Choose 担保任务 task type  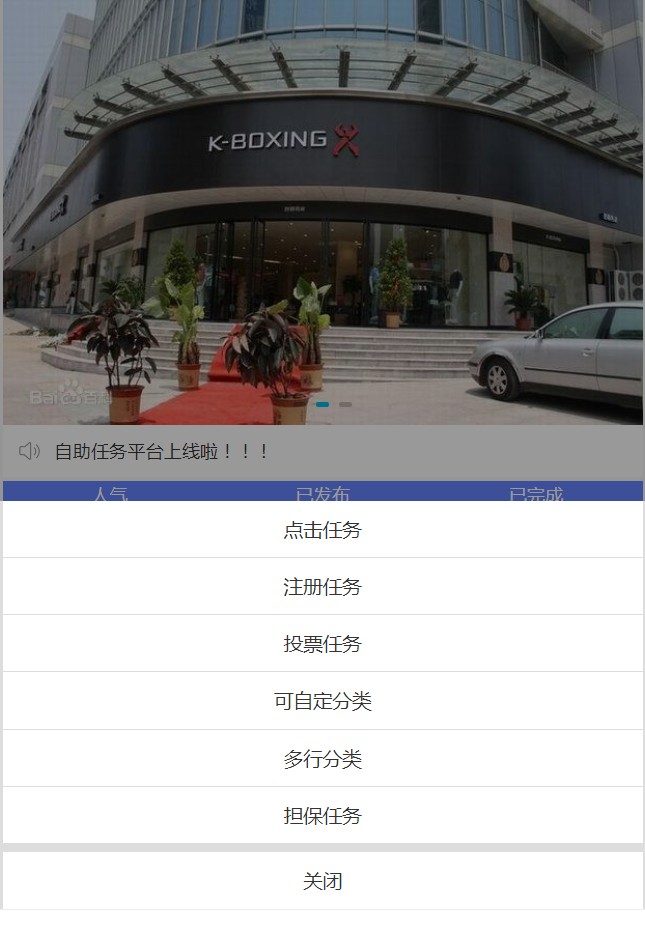[x=322, y=816]
